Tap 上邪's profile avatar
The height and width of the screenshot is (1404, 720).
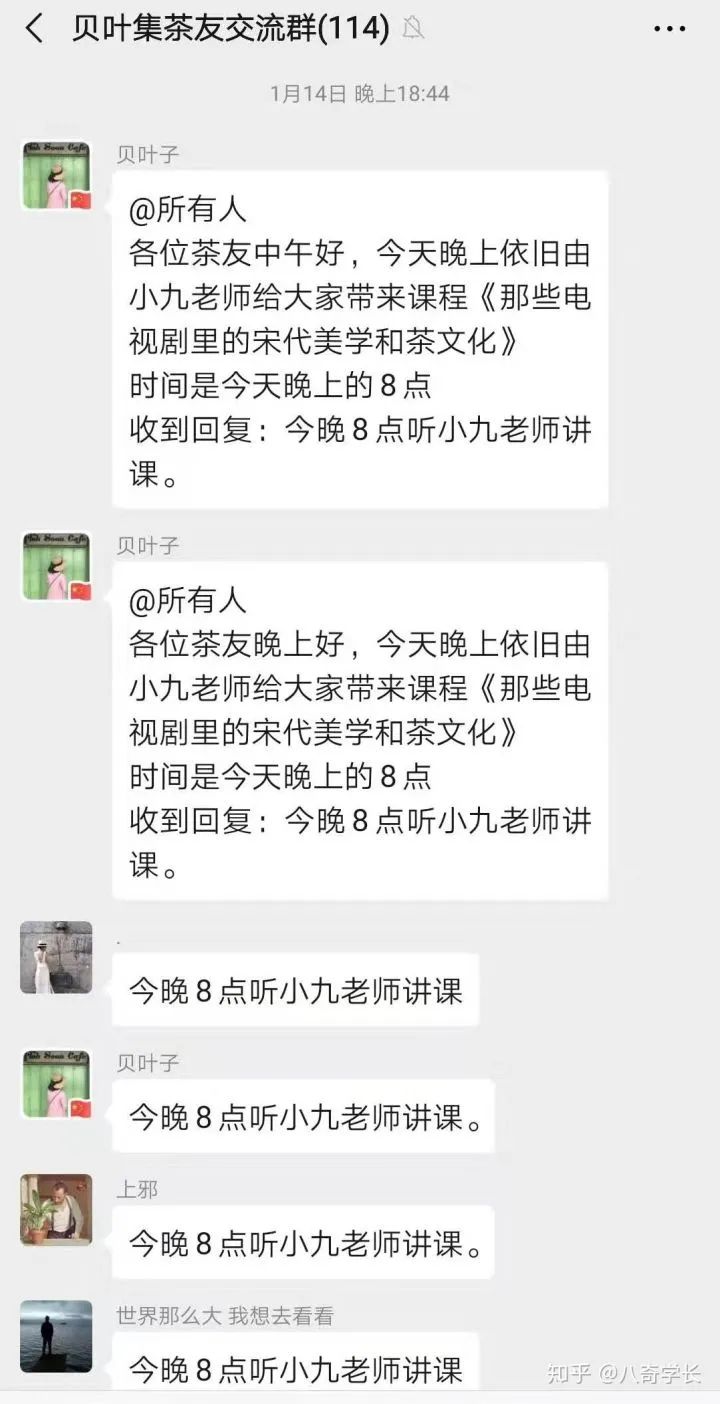[56, 1210]
